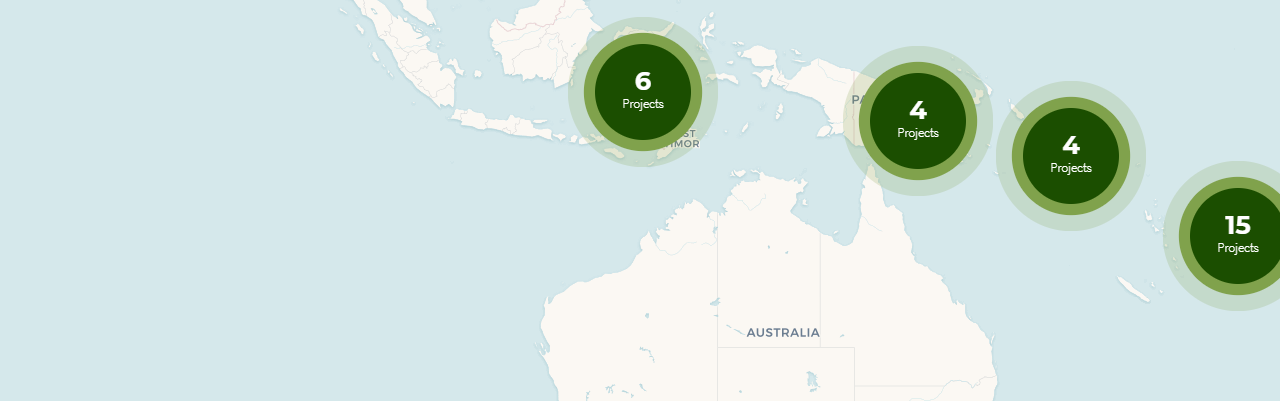The height and width of the screenshot is (401, 1280).
Task: Open the 15 Projects map cluster
Action: pos(1237,235)
